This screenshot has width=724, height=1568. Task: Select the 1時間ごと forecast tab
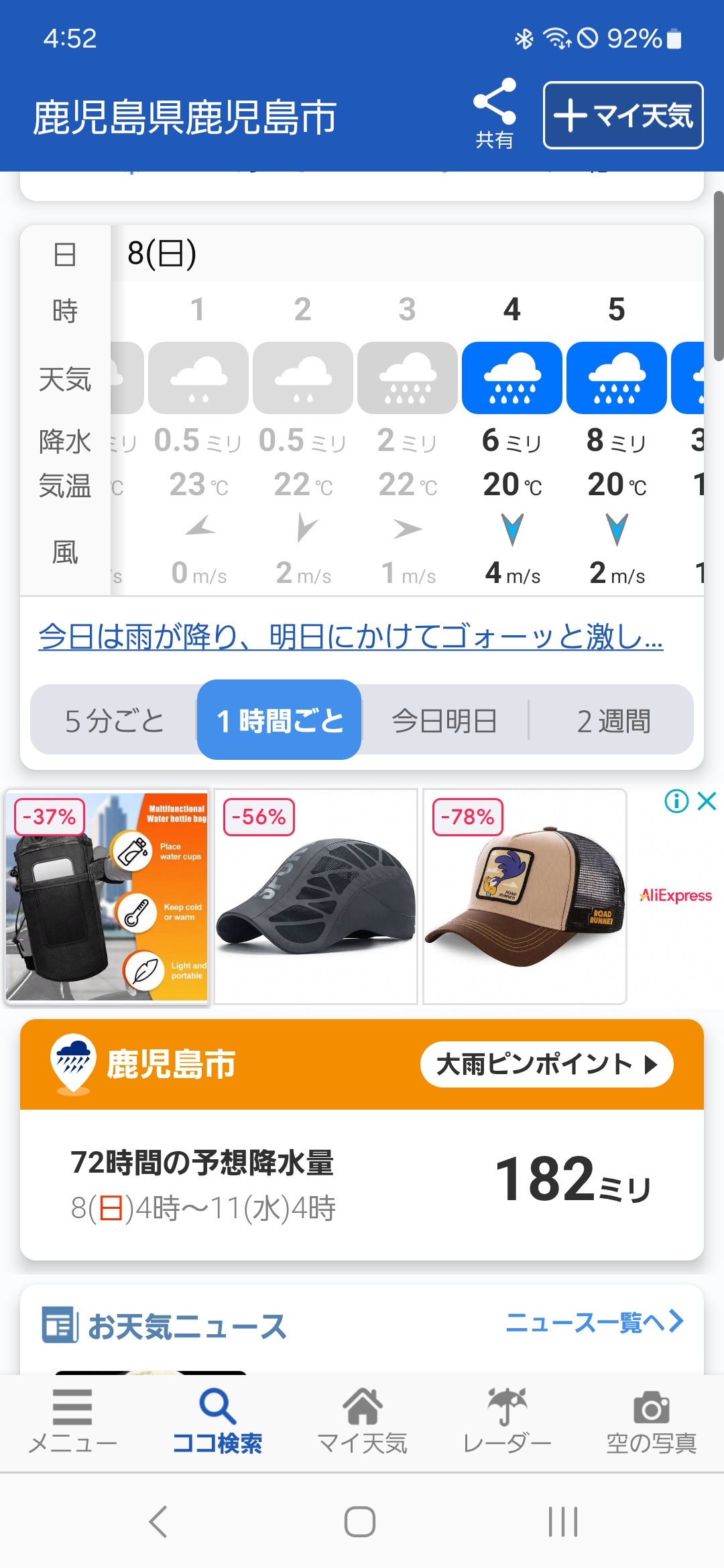(280, 720)
